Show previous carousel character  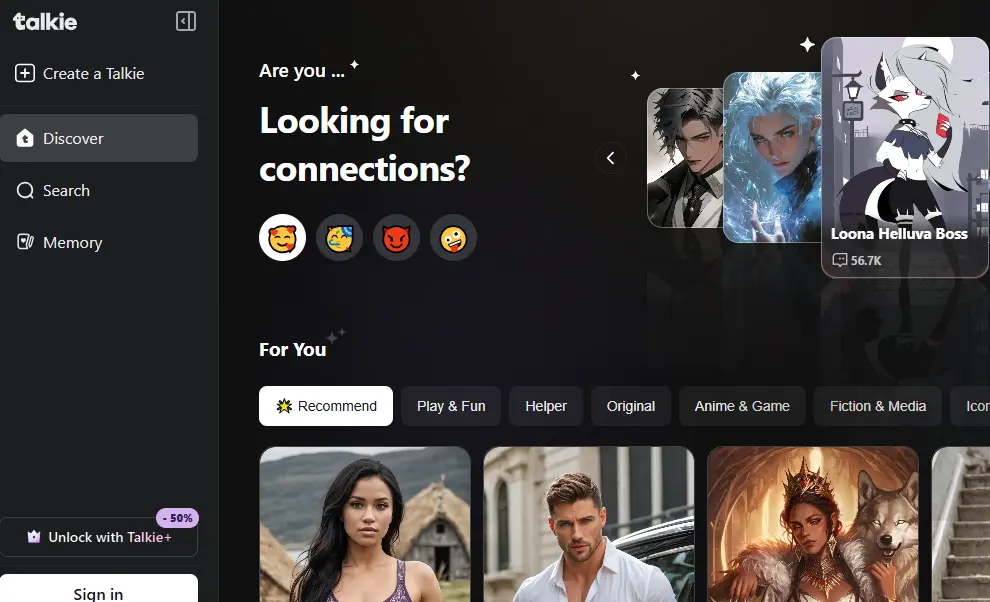[x=610, y=158]
